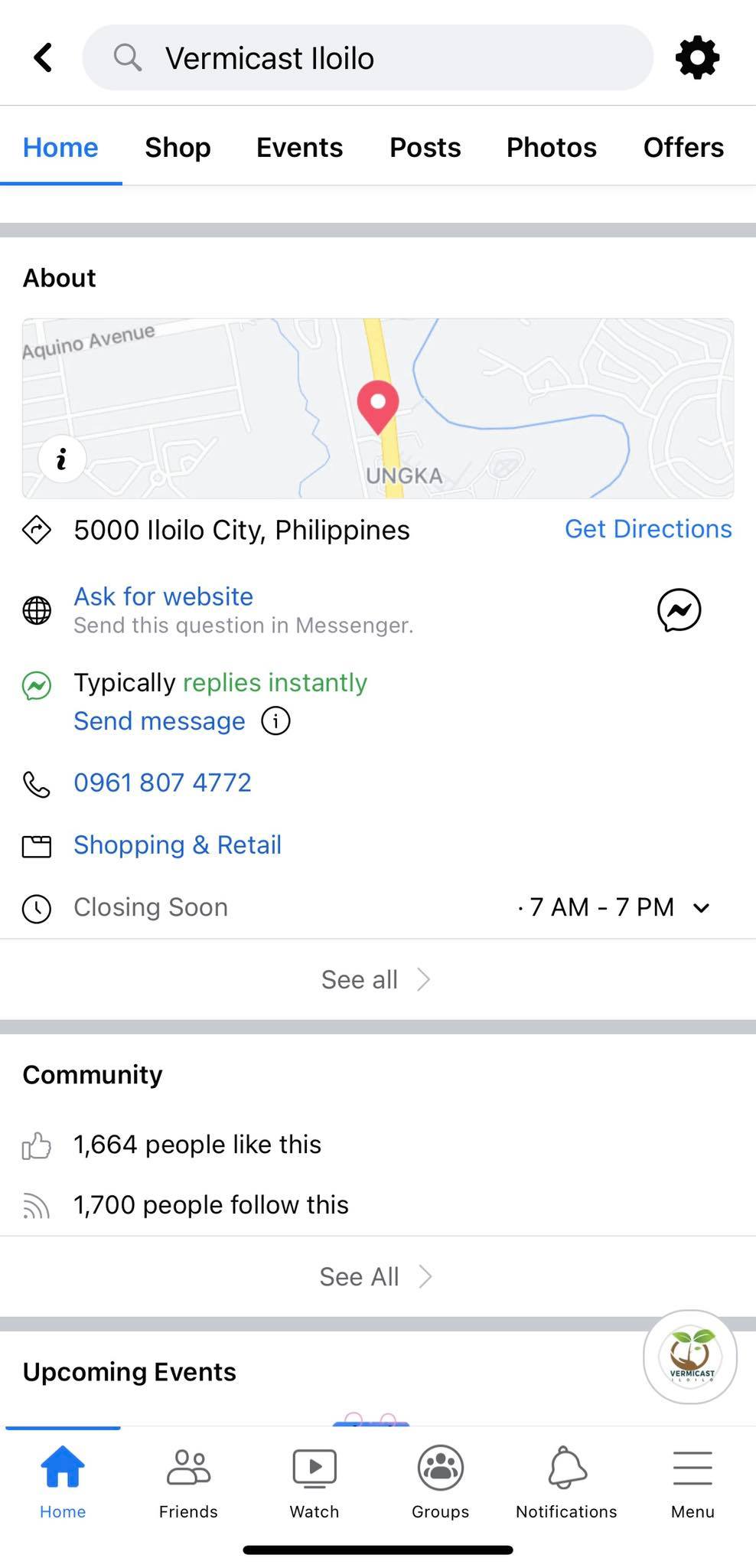Select the Offers tab
Viewport: 756px width, 1568px height.
click(x=683, y=147)
